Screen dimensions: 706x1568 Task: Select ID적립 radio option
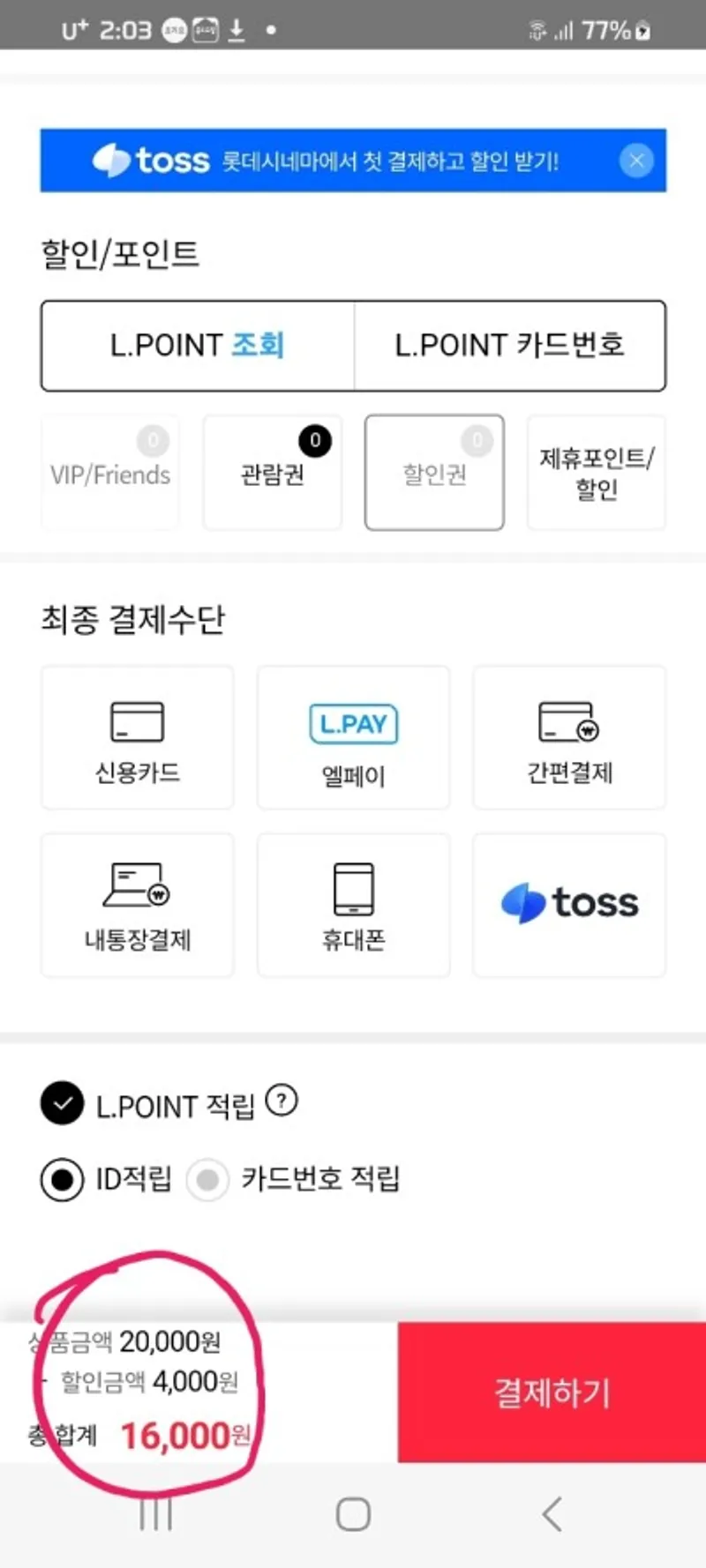pyautogui.click(x=62, y=1180)
